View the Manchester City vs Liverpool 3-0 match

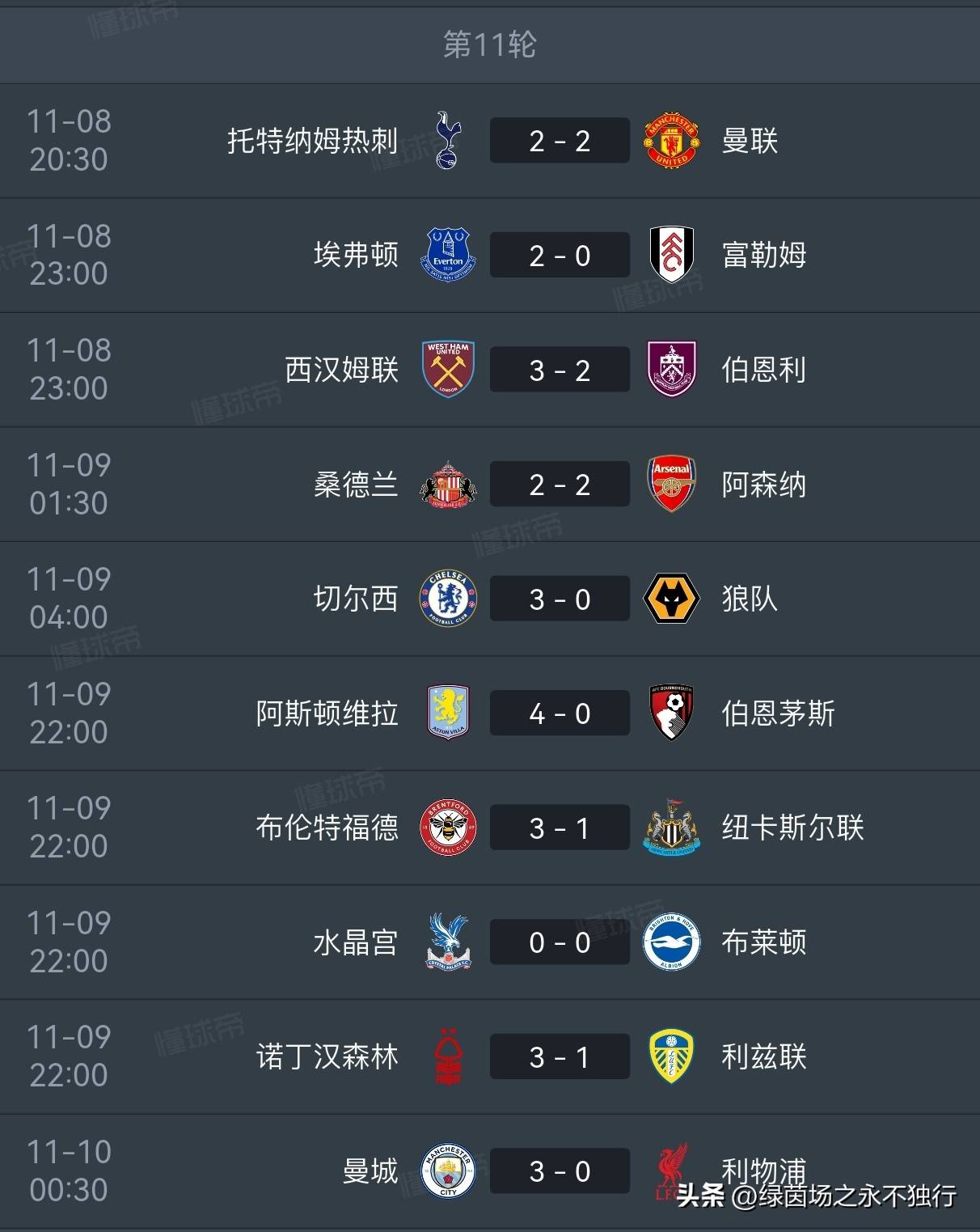(x=560, y=1171)
